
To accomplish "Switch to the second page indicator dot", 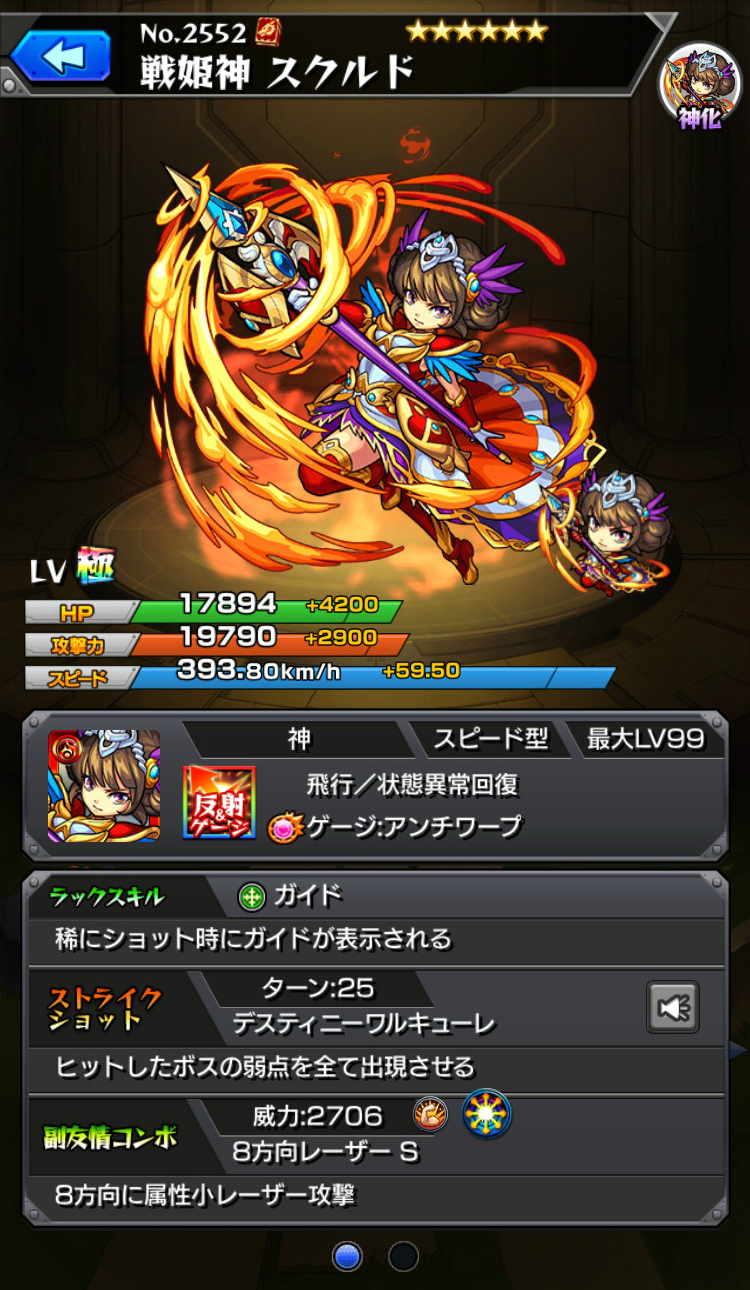I will [403, 1256].
